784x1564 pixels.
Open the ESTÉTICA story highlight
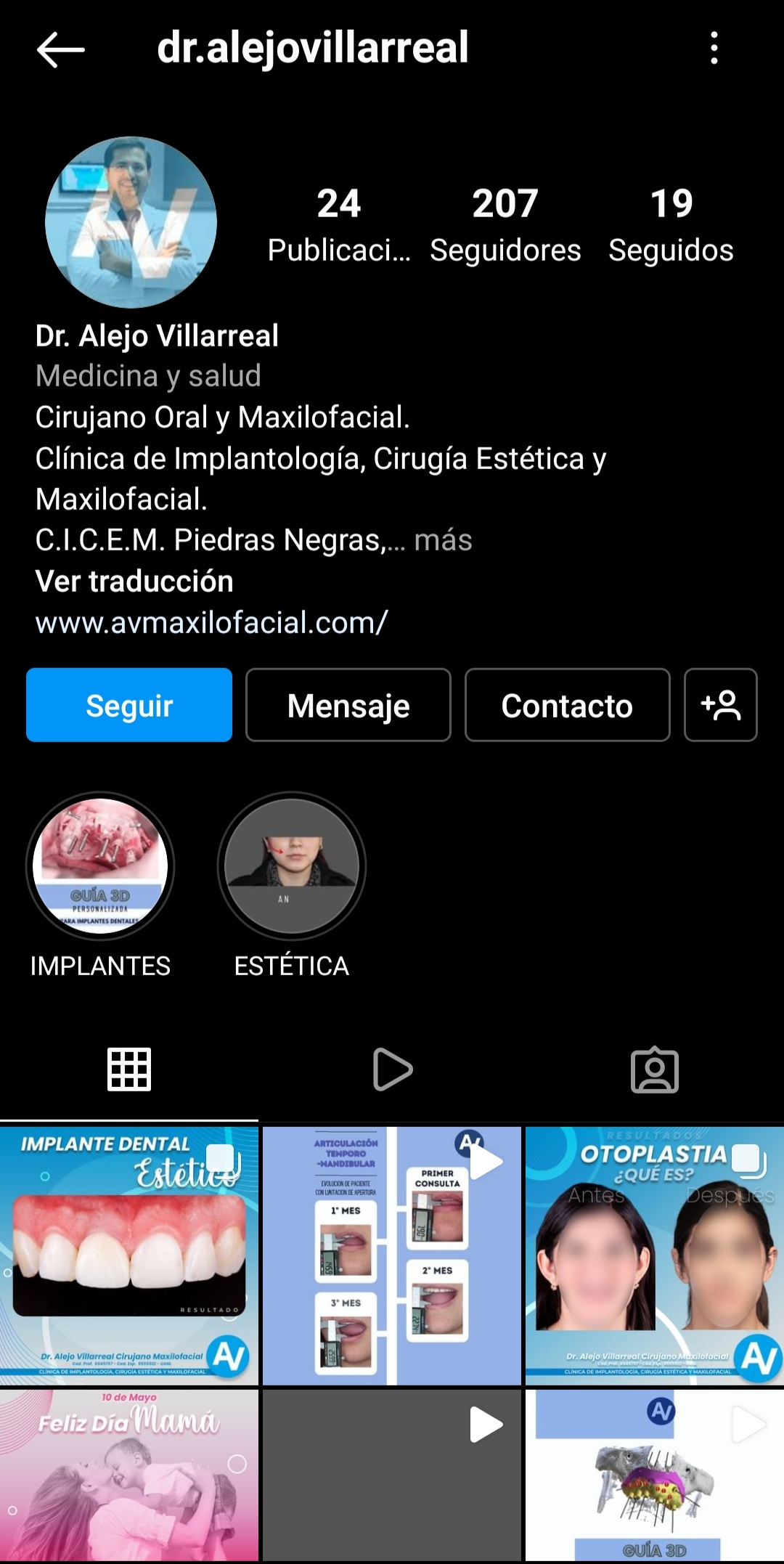point(291,866)
